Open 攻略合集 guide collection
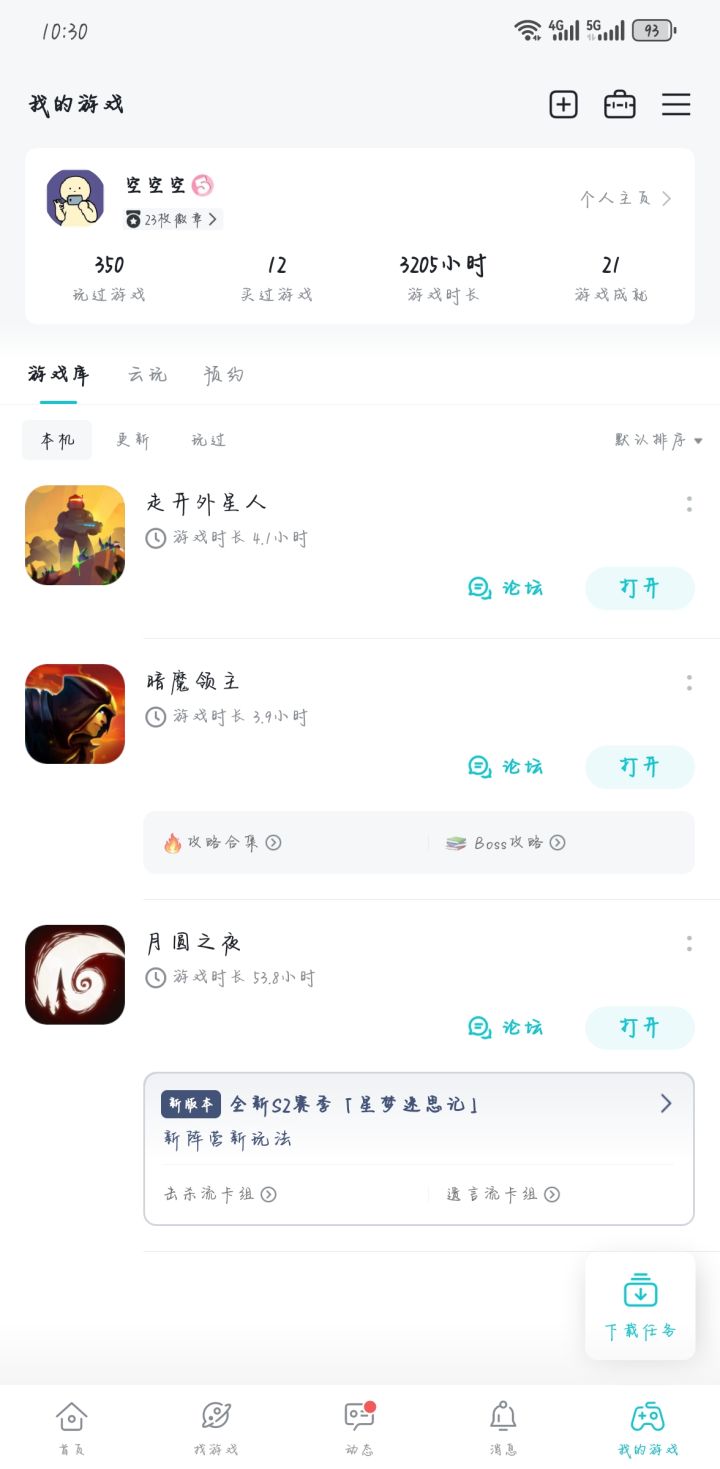The width and height of the screenshot is (720, 1469). coord(223,843)
